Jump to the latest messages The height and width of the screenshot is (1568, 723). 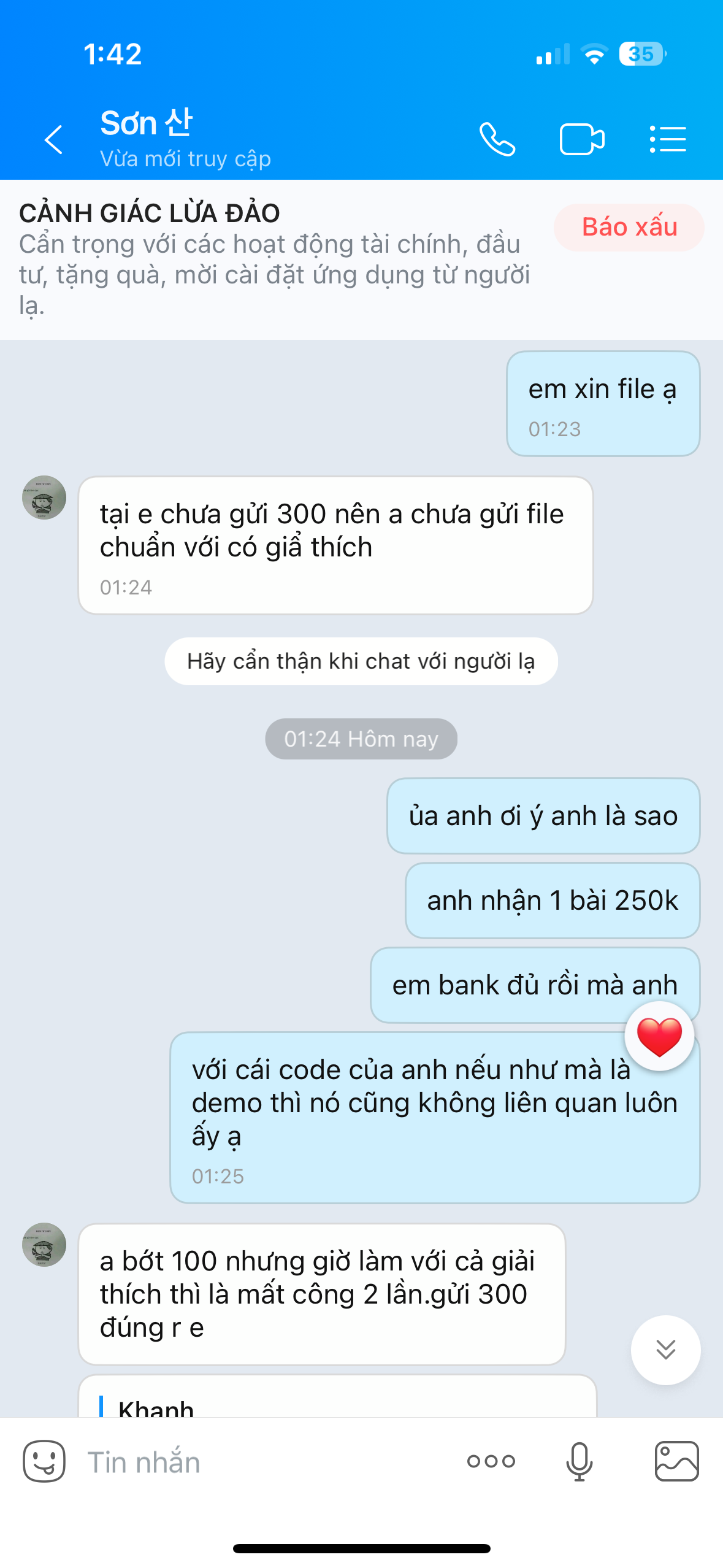(x=665, y=1350)
